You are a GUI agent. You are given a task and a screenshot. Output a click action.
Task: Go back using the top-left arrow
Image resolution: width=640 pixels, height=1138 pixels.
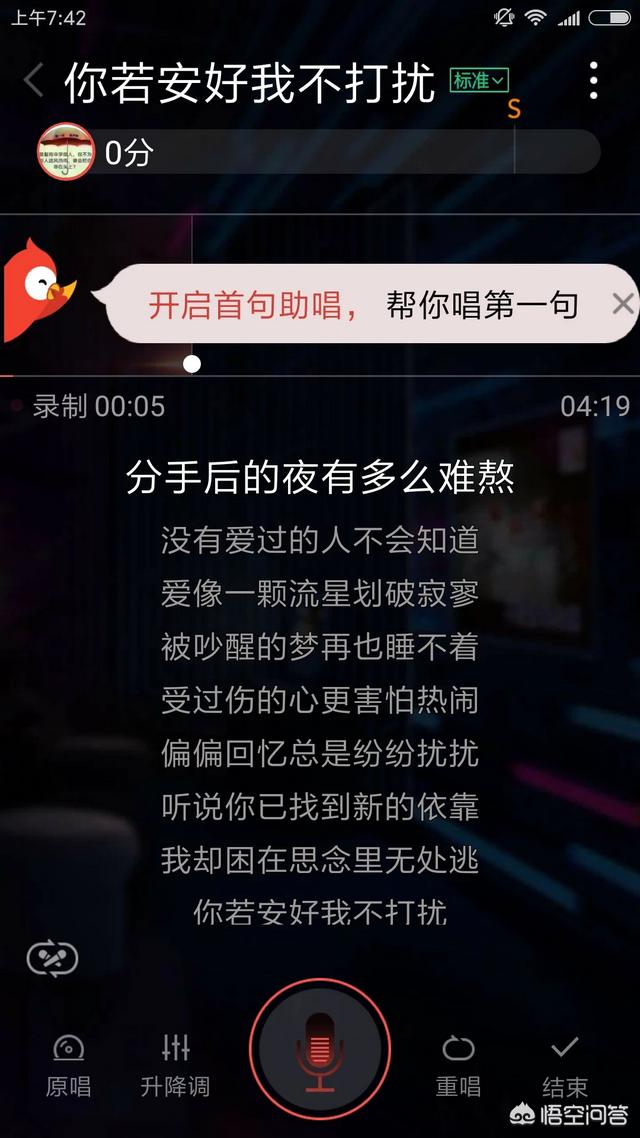[34, 81]
